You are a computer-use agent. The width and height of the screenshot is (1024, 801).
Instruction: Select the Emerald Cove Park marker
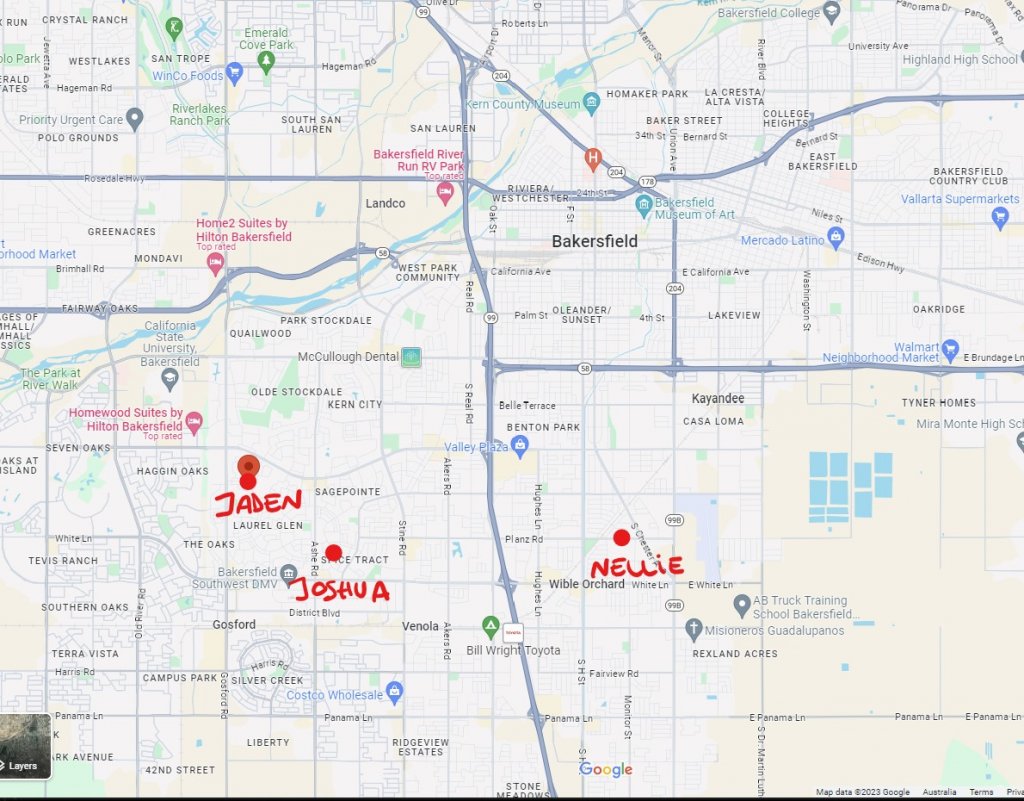pyautogui.click(x=266, y=61)
